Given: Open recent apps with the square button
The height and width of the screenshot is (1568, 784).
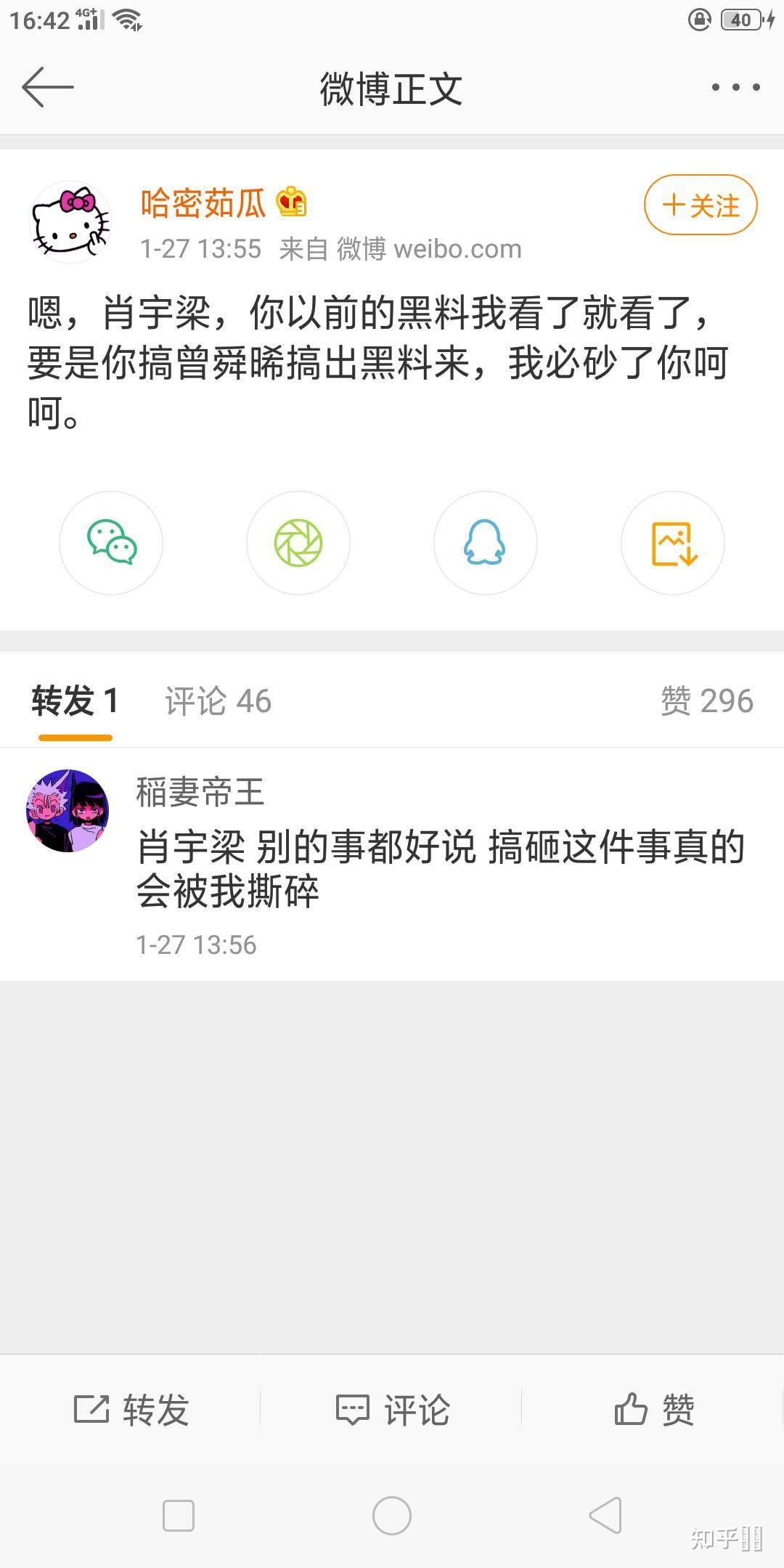Looking at the screenshot, I should click(x=179, y=1516).
